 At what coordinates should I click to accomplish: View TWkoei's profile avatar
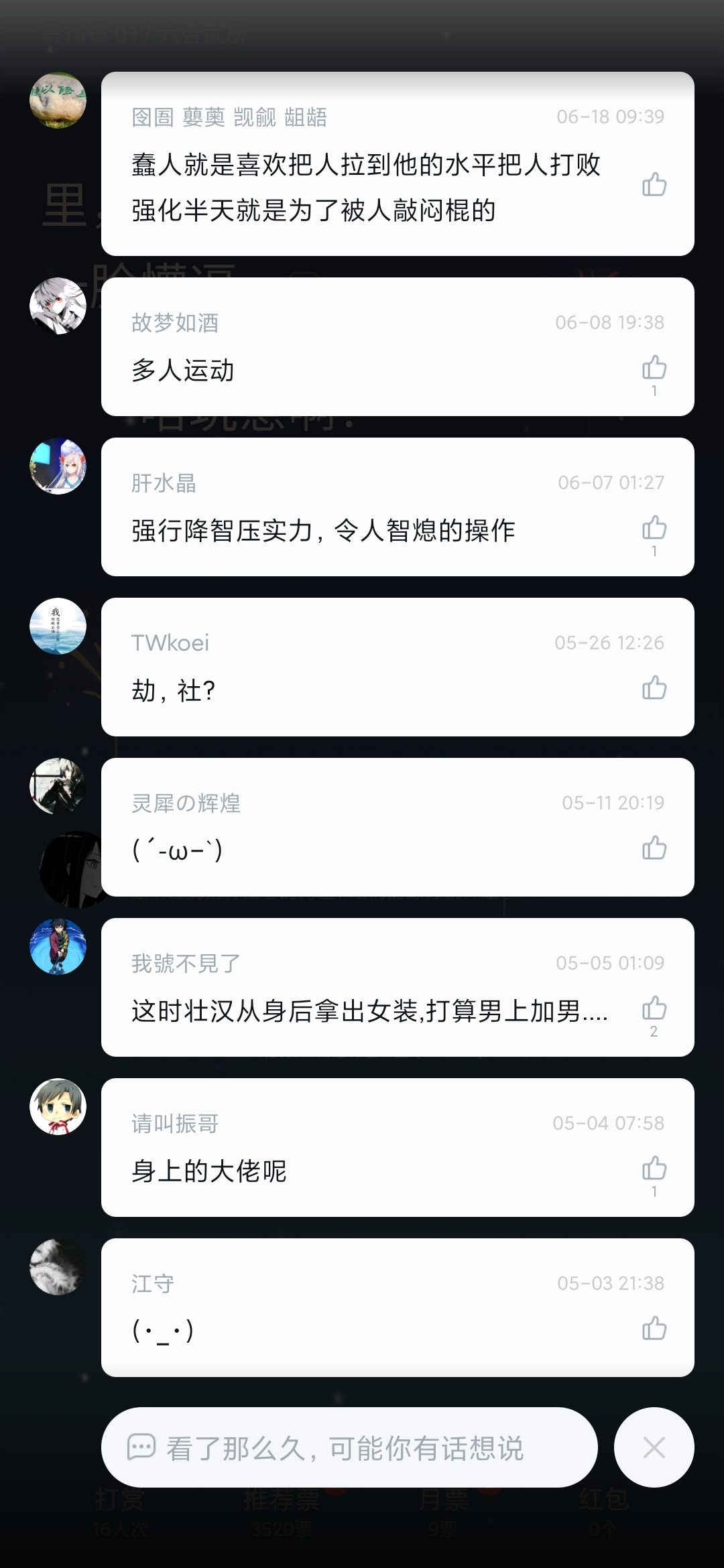point(58,627)
